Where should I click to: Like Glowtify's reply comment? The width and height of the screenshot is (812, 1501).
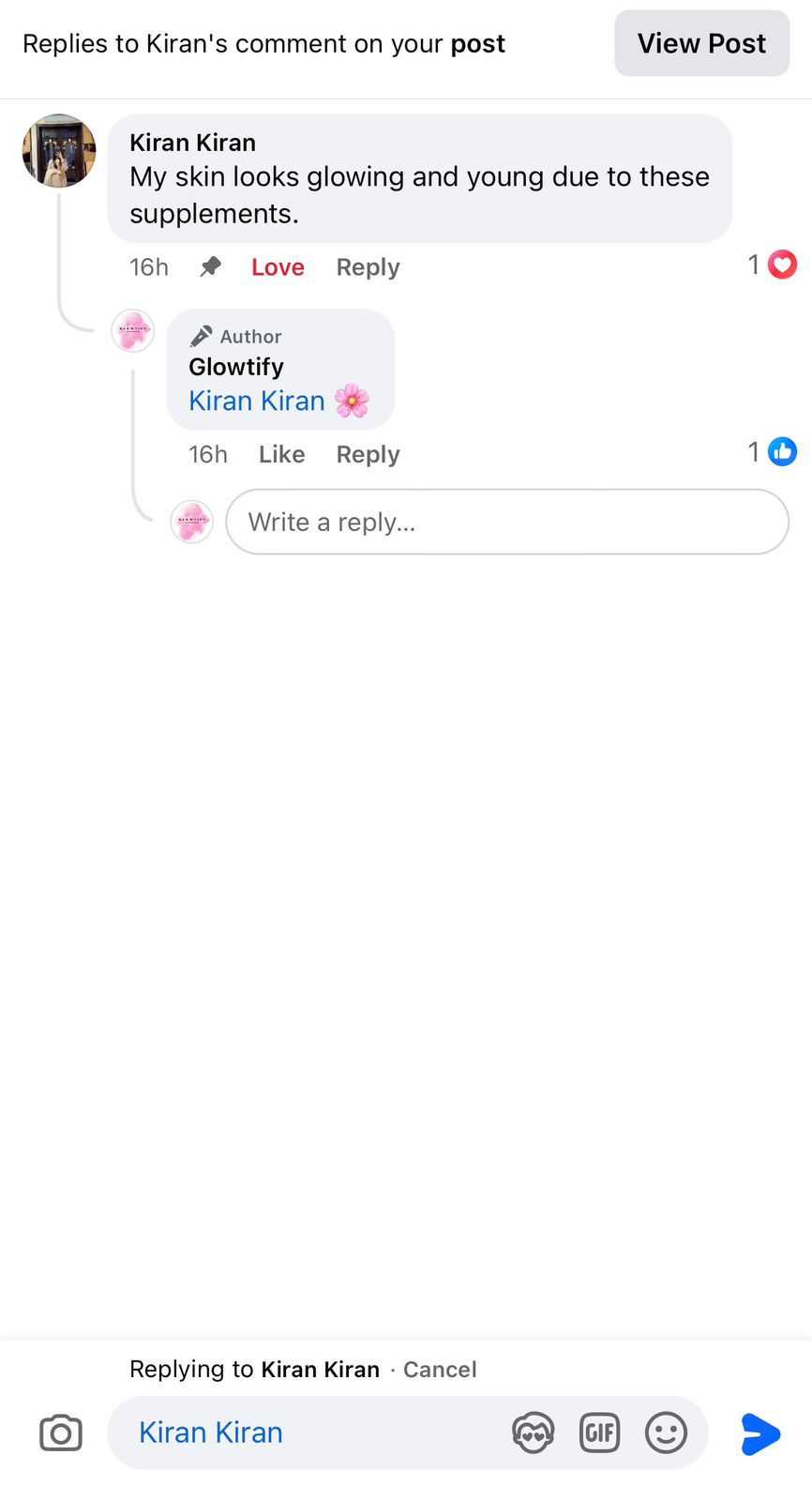point(281,454)
